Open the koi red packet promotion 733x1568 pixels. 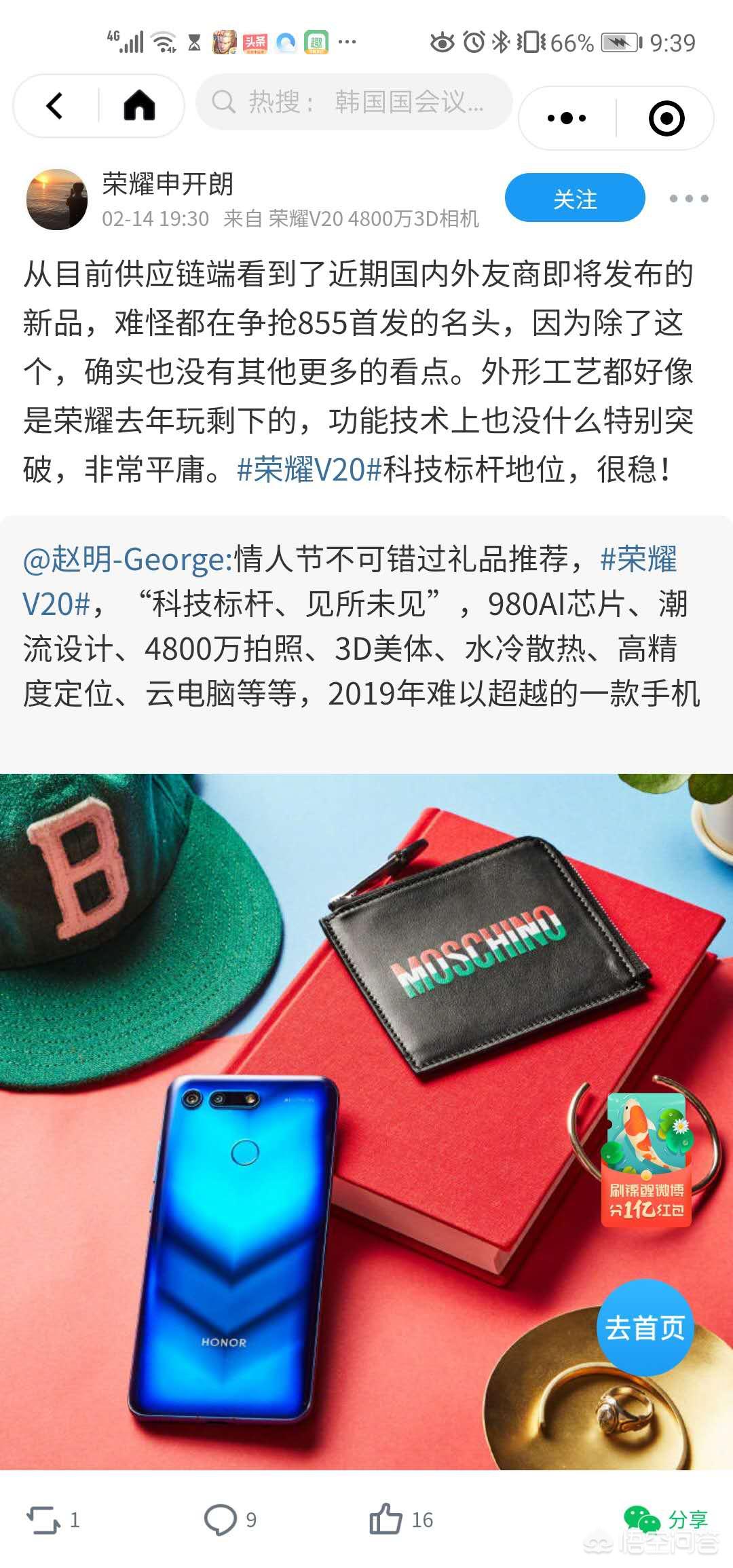point(646,1159)
